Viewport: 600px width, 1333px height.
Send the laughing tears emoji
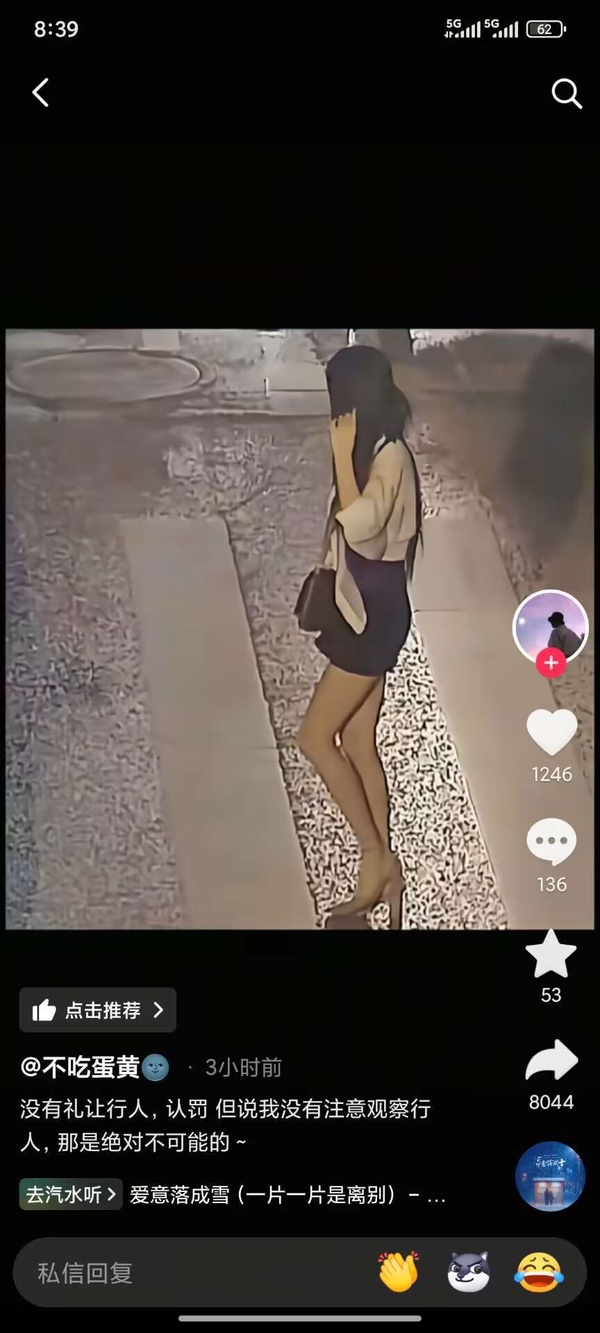tap(539, 1272)
